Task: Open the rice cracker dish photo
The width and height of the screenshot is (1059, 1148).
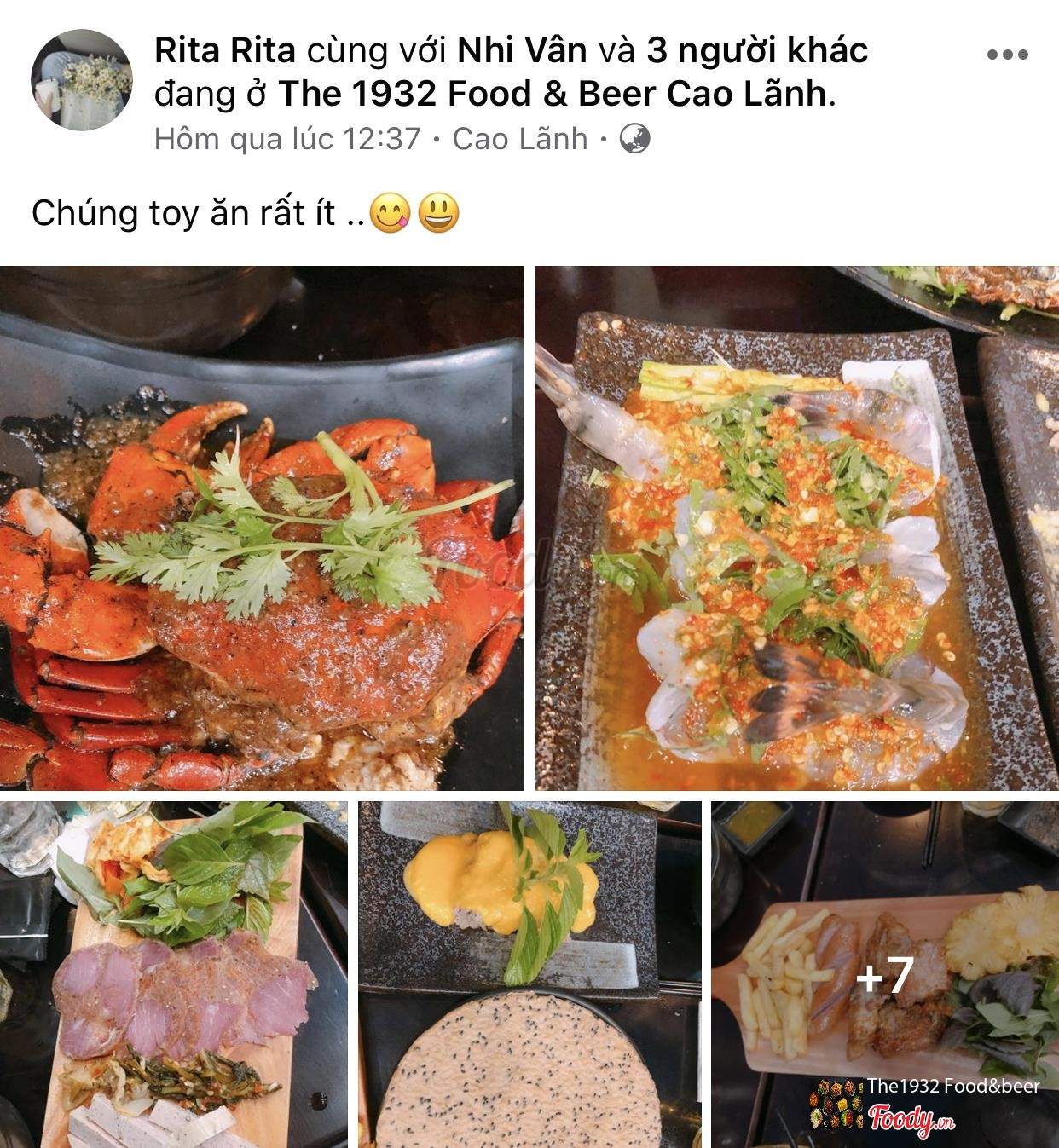Action: [x=529, y=974]
